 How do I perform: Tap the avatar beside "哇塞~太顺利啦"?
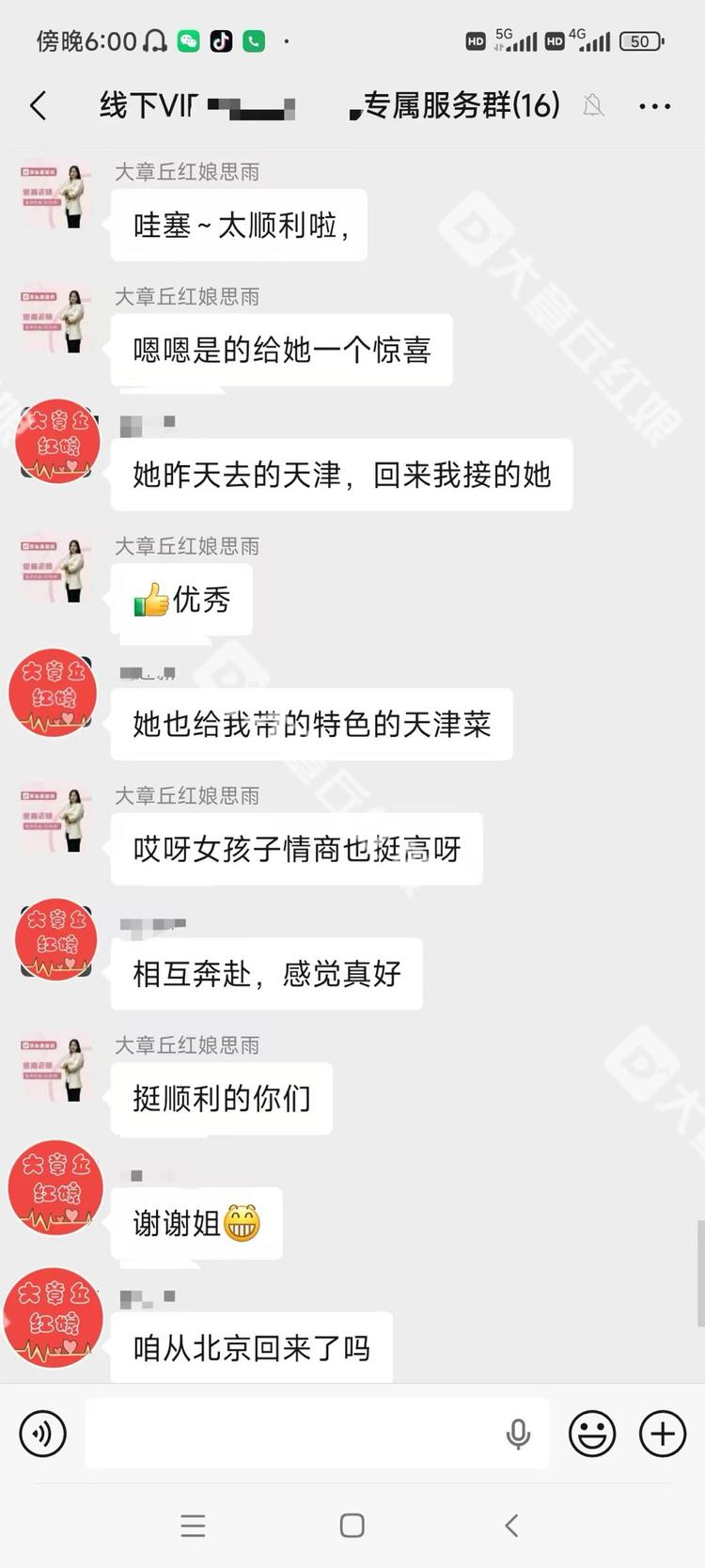(x=56, y=195)
